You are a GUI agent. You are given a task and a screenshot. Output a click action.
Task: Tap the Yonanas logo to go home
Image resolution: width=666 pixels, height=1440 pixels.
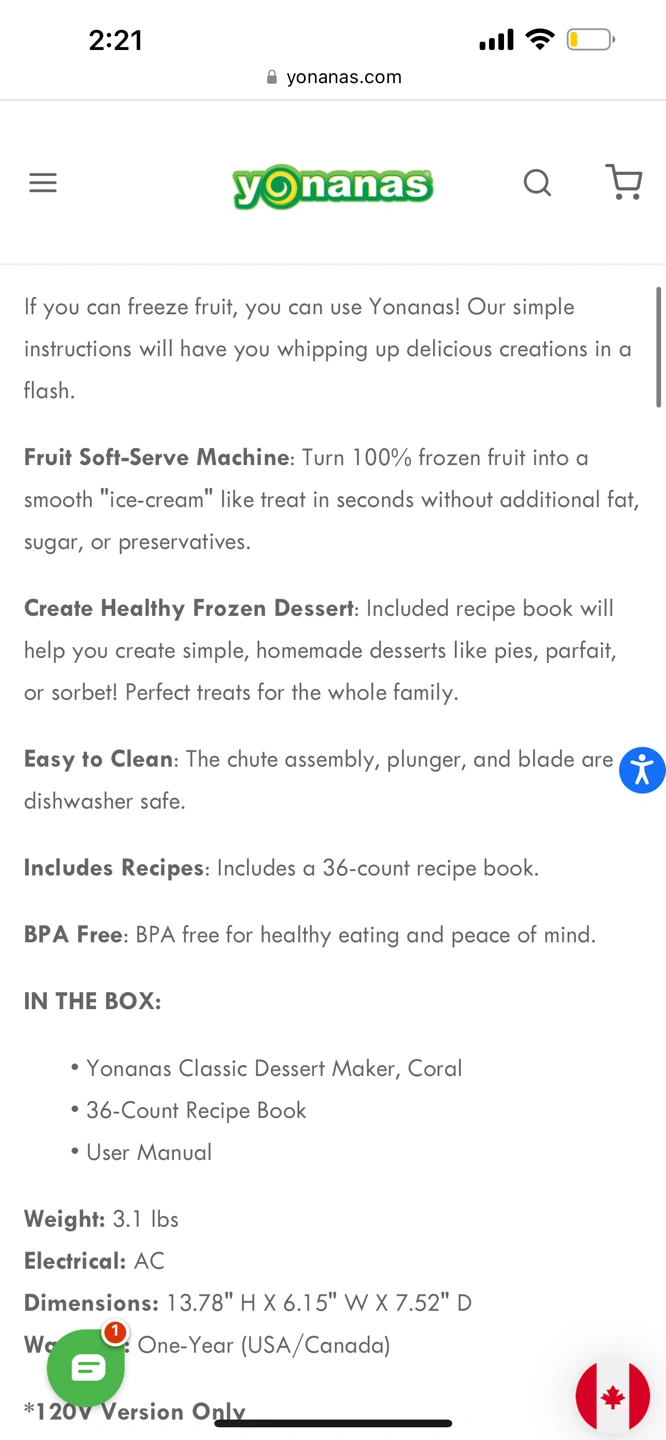click(x=333, y=186)
